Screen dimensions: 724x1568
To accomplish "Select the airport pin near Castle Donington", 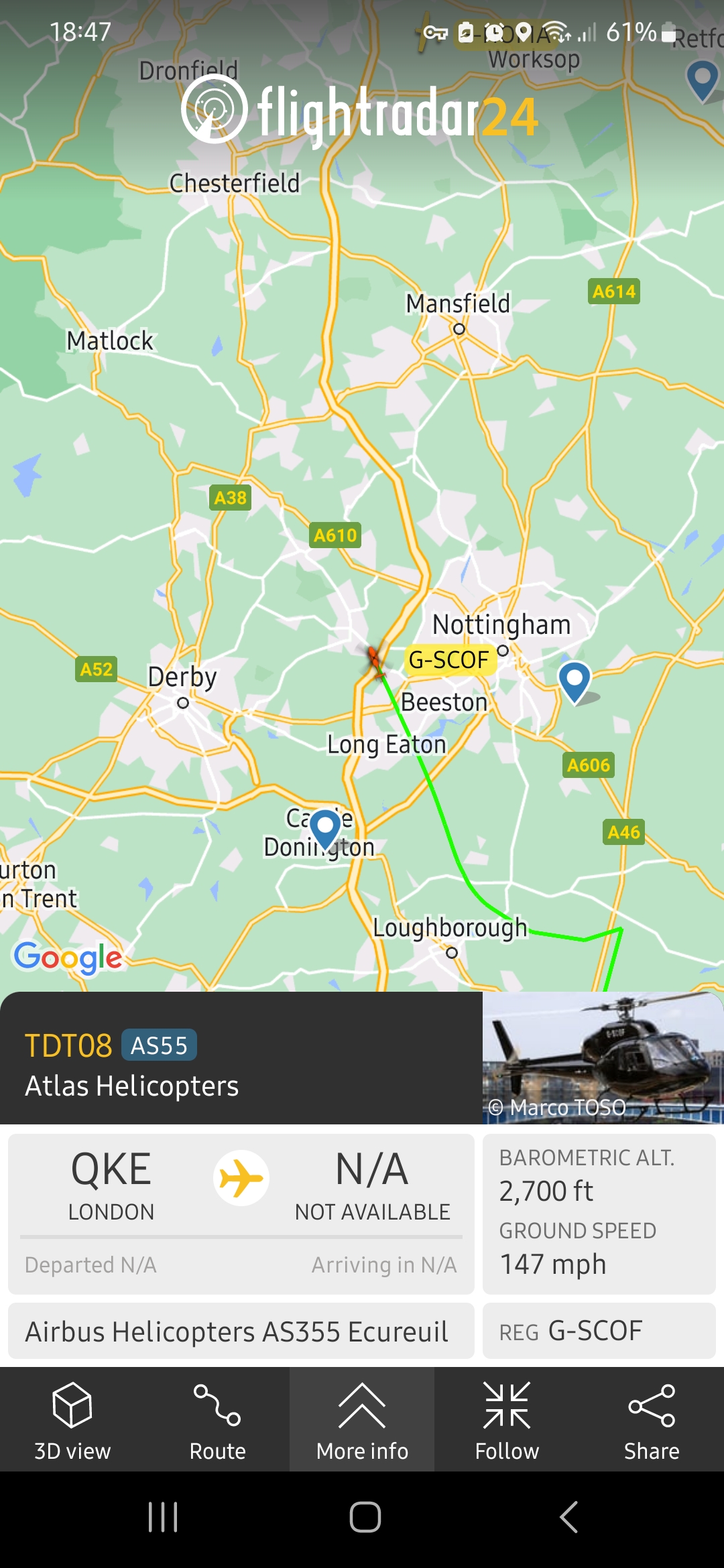I will 326,828.
